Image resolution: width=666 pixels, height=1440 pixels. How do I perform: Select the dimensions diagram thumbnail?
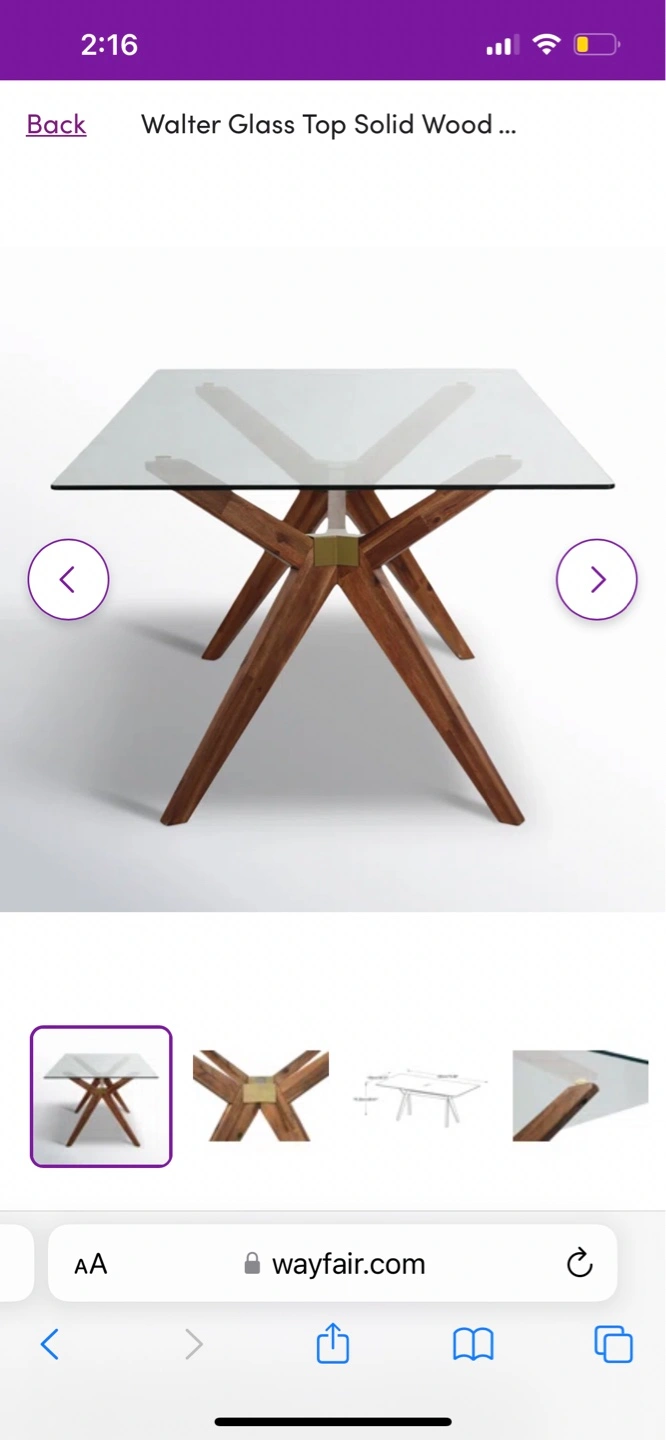tap(421, 1096)
